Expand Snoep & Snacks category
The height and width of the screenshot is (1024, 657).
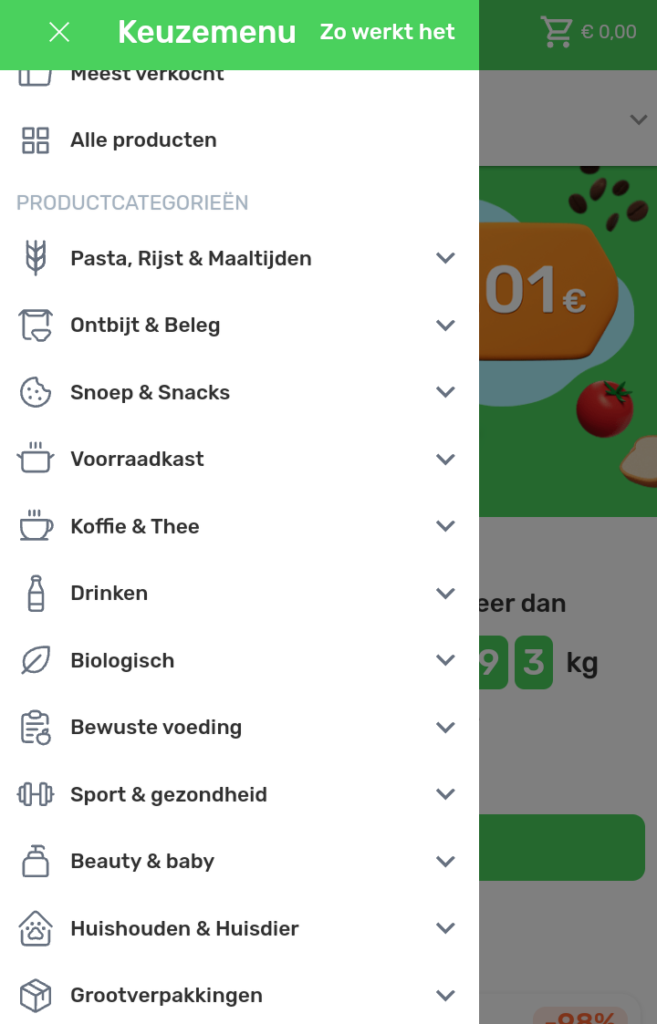445,392
